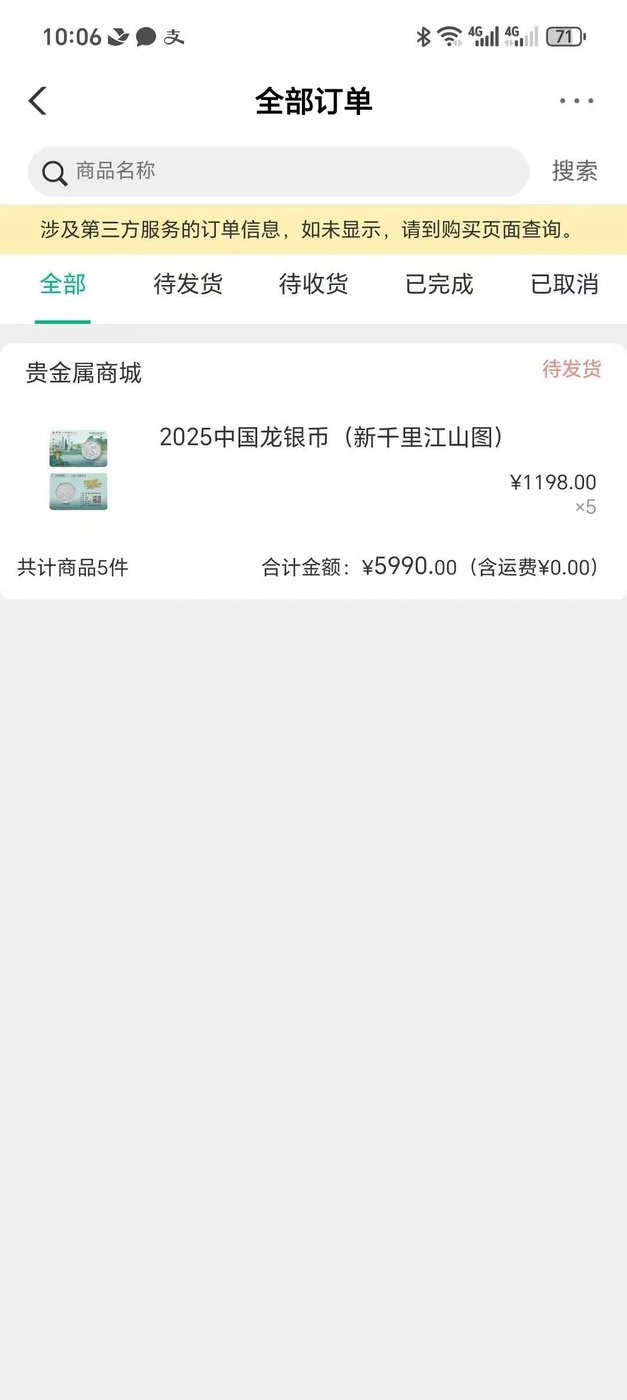Go back from the 全部订单 page
The width and height of the screenshot is (627, 1400).
click(38, 101)
